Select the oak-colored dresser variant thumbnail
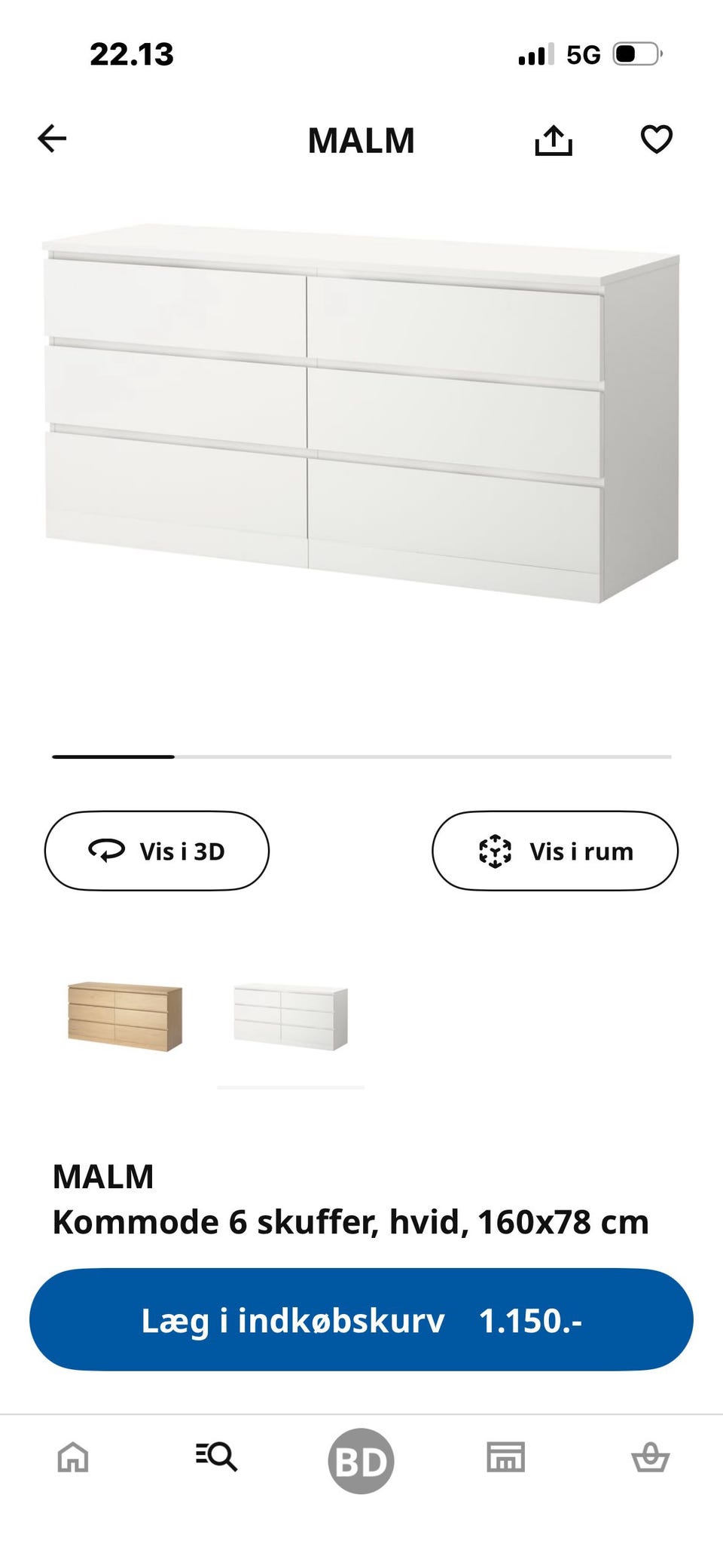This screenshot has width=723, height=1568. tap(119, 1015)
